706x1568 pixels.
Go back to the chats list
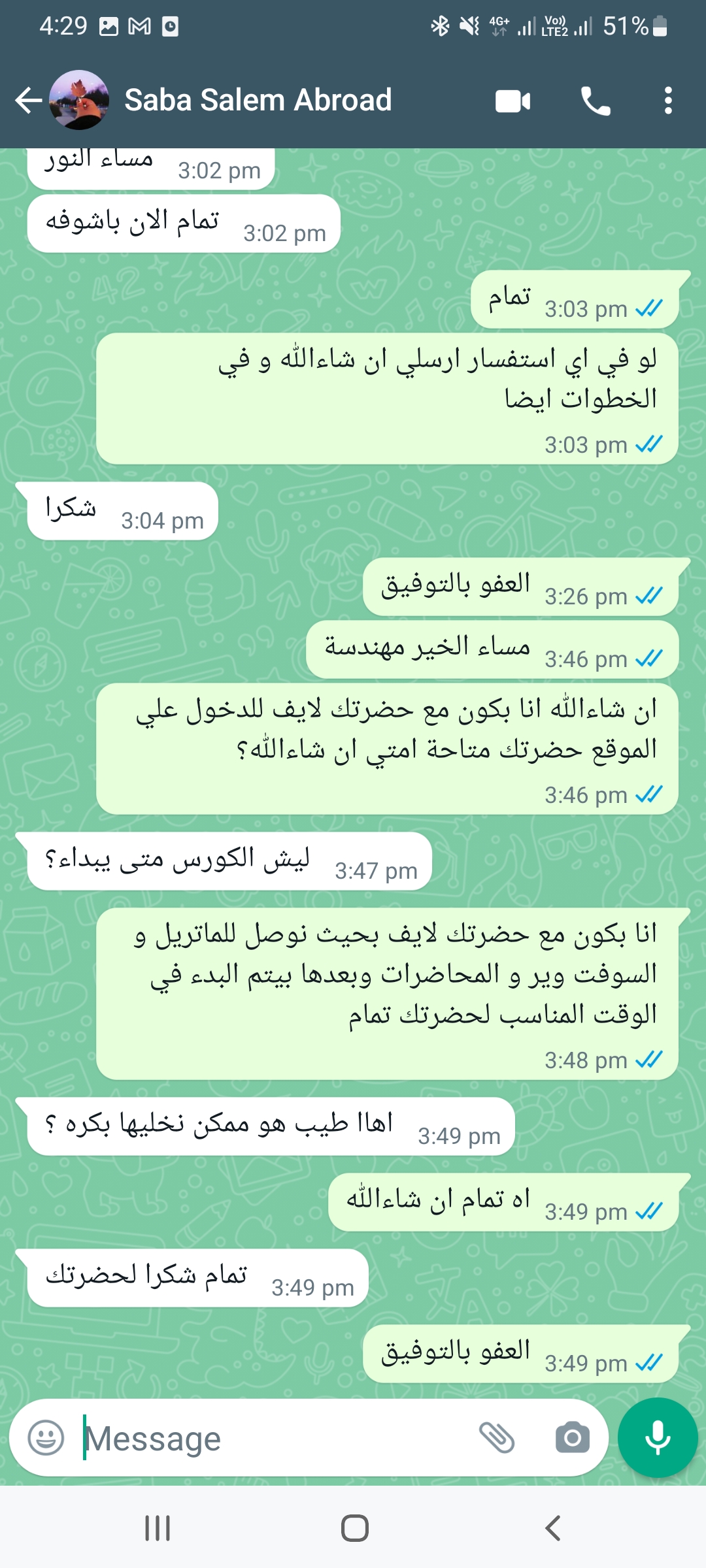(x=28, y=101)
